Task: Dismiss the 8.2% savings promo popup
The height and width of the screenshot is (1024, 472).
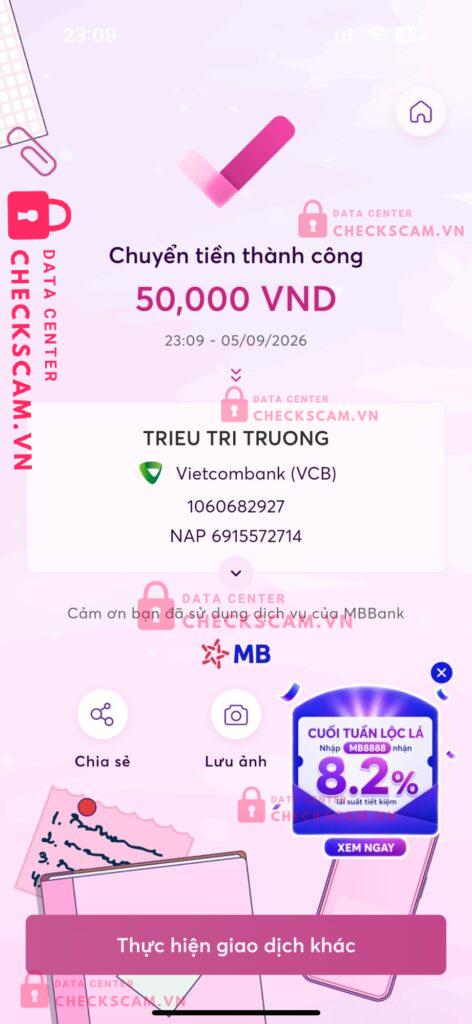Action: [442, 672]
